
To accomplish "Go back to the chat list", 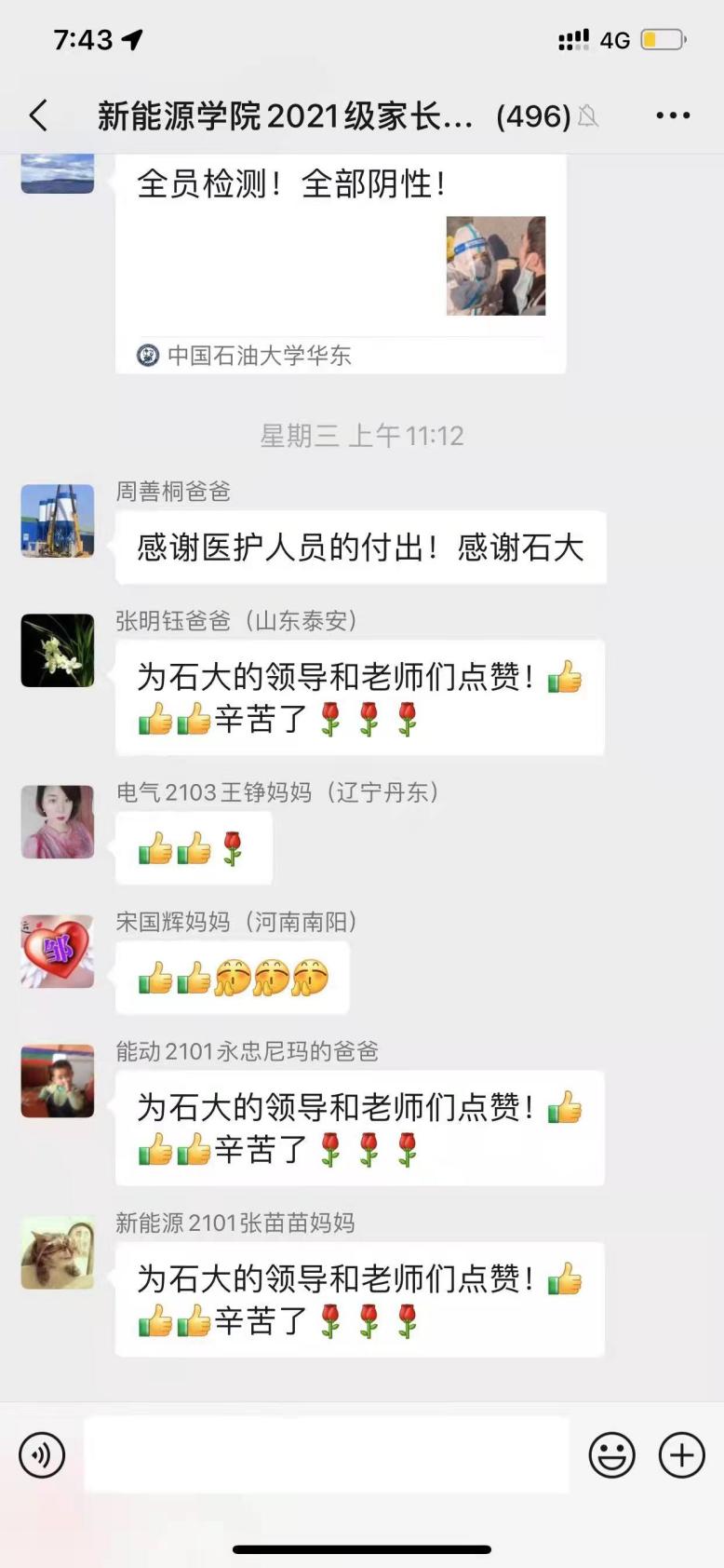I will click(39, 116).
